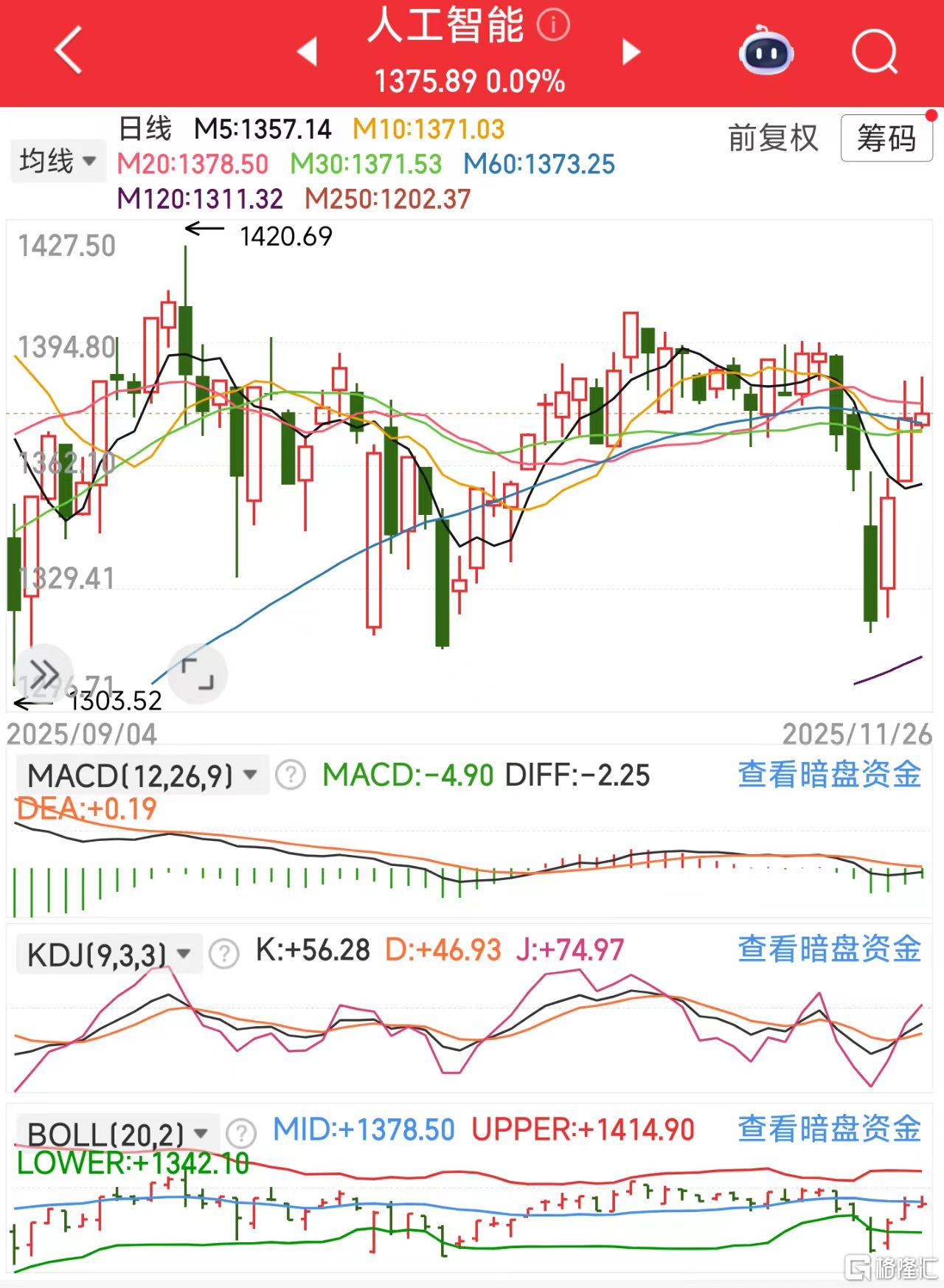This screenshot has height=1288, width=944.
Task: Open the robot assistant icon
Action: point(766,51)
